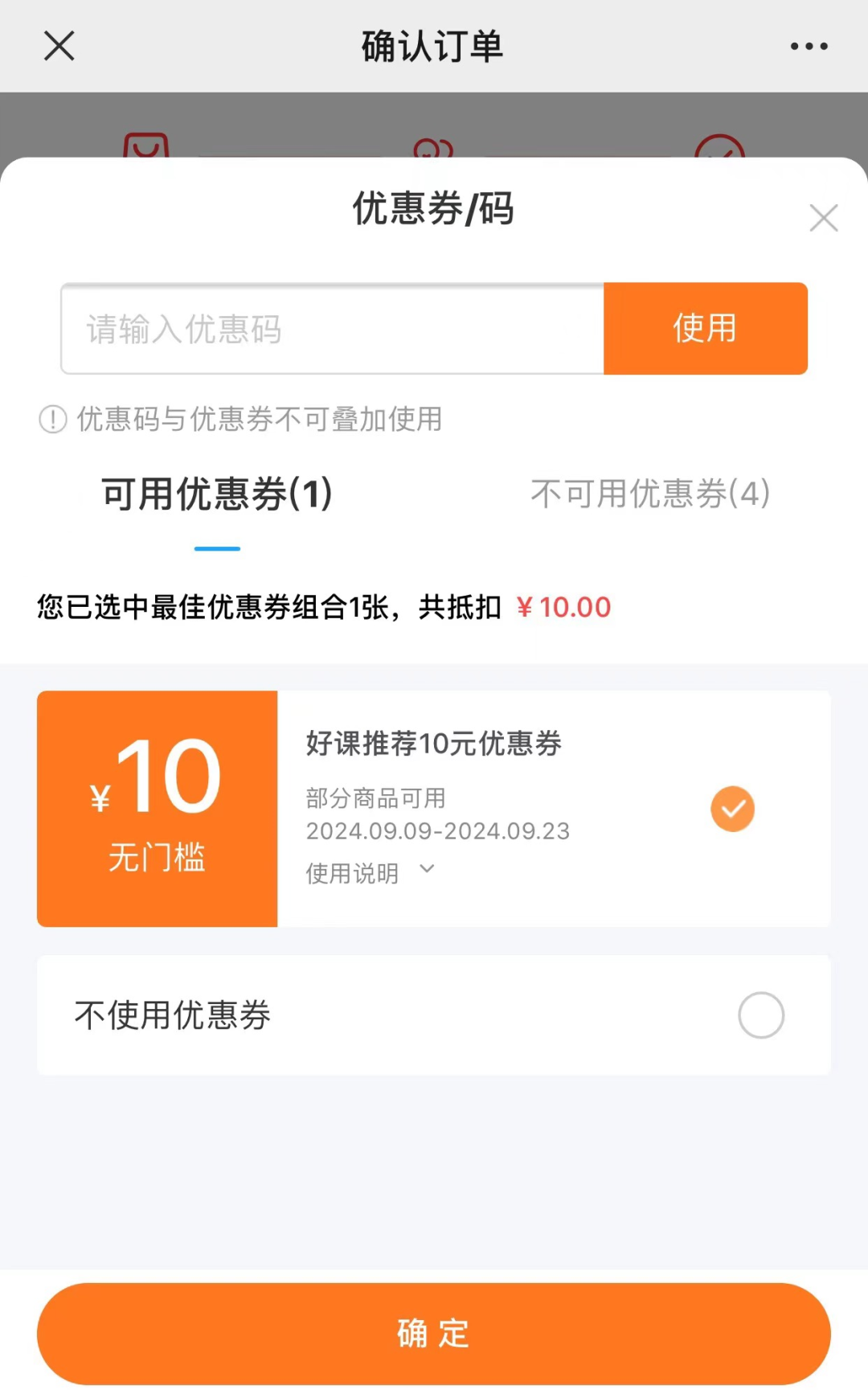Expand the 使用说明 details
The image size is (868, 1390).
pyautogui.click(x=370, y=872)
